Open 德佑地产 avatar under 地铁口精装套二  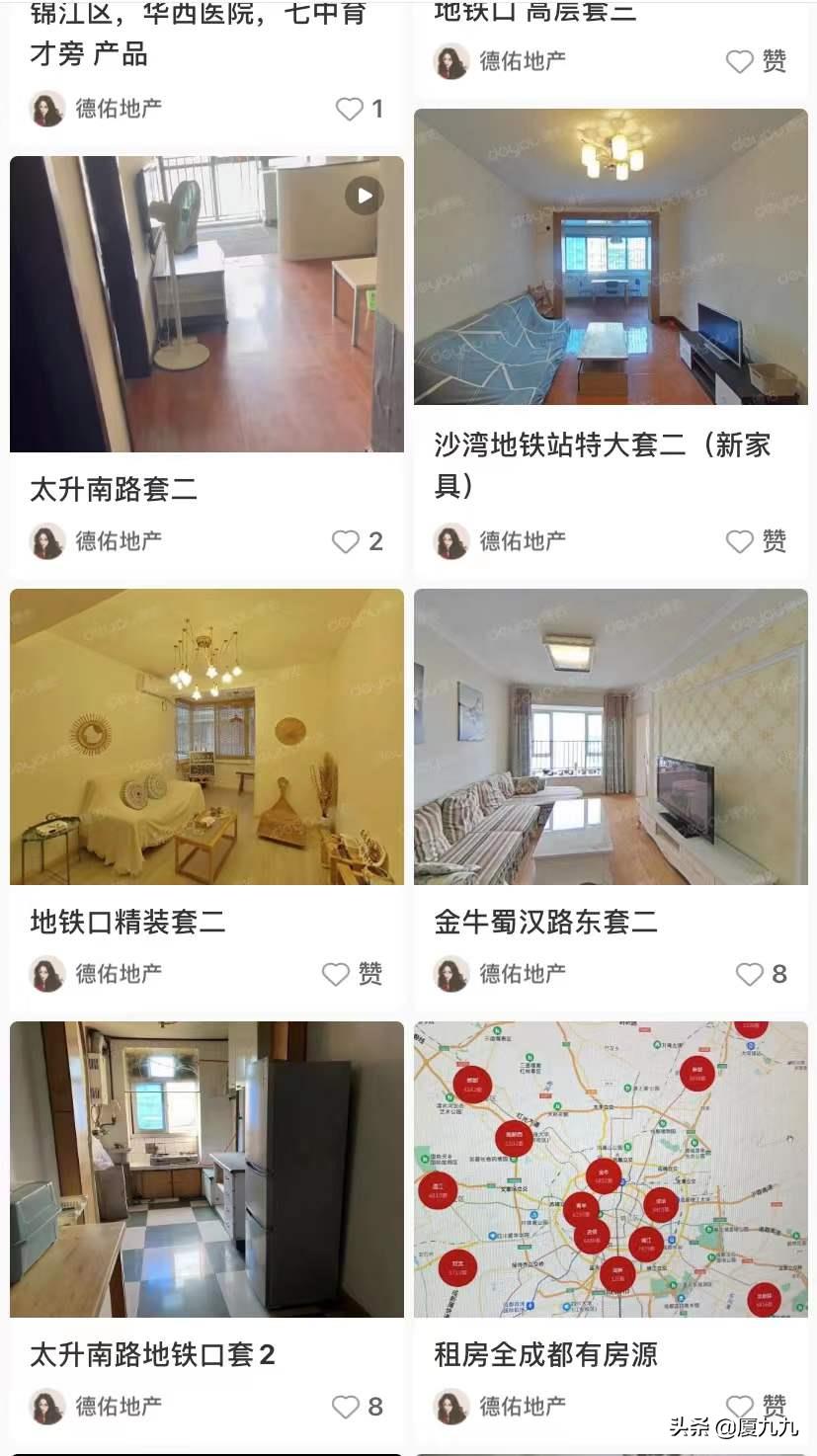[x=47, y=974]
